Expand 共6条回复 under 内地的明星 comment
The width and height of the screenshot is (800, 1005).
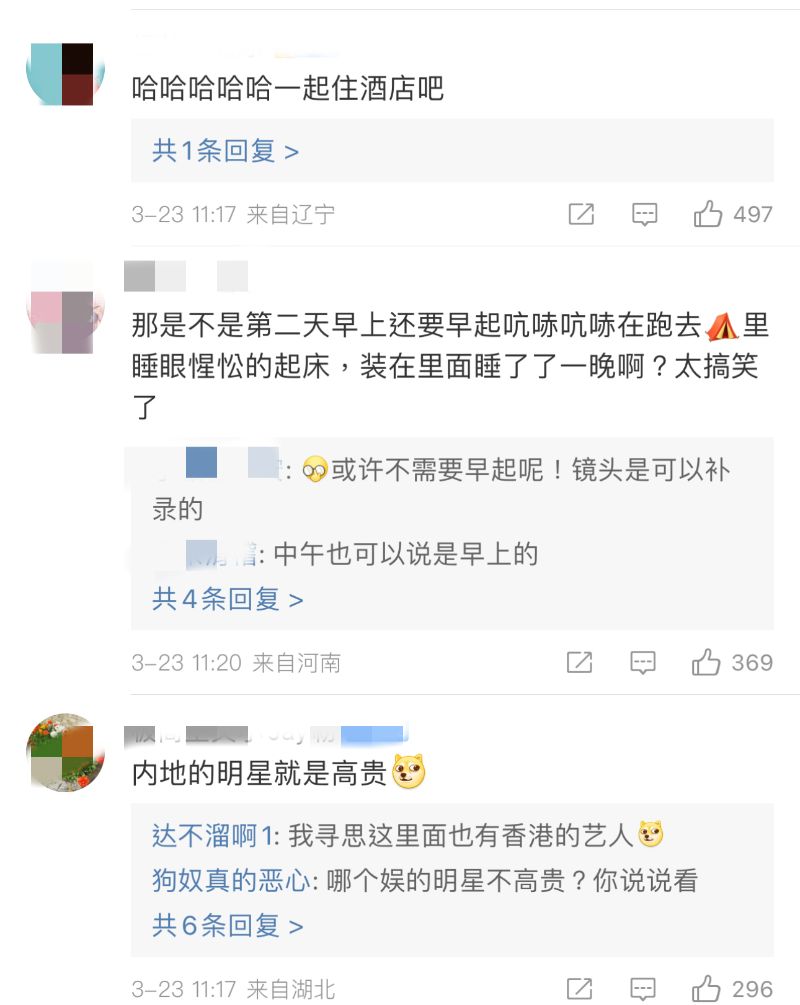[227, 925]
